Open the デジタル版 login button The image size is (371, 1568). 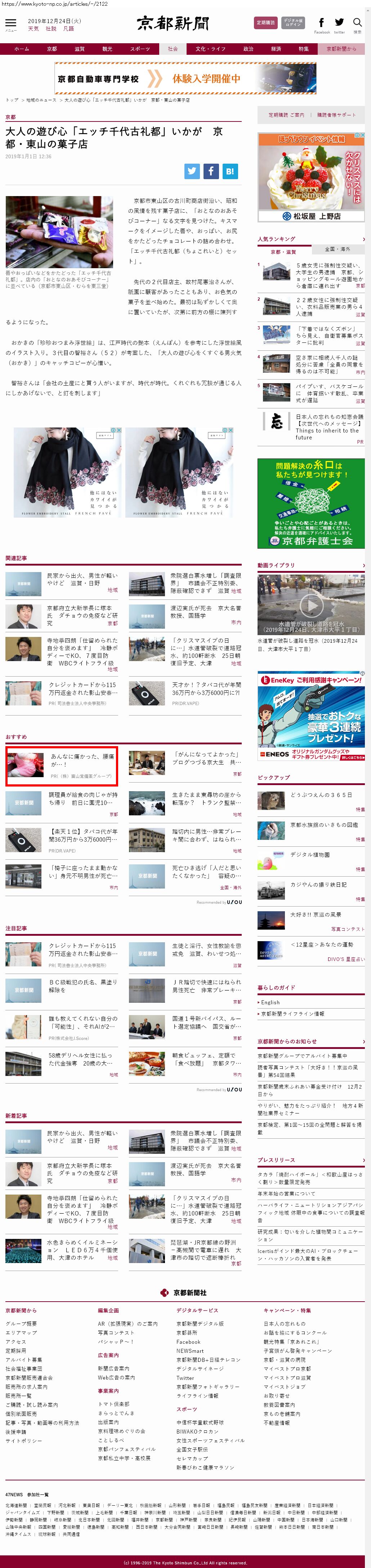[292, 22]
